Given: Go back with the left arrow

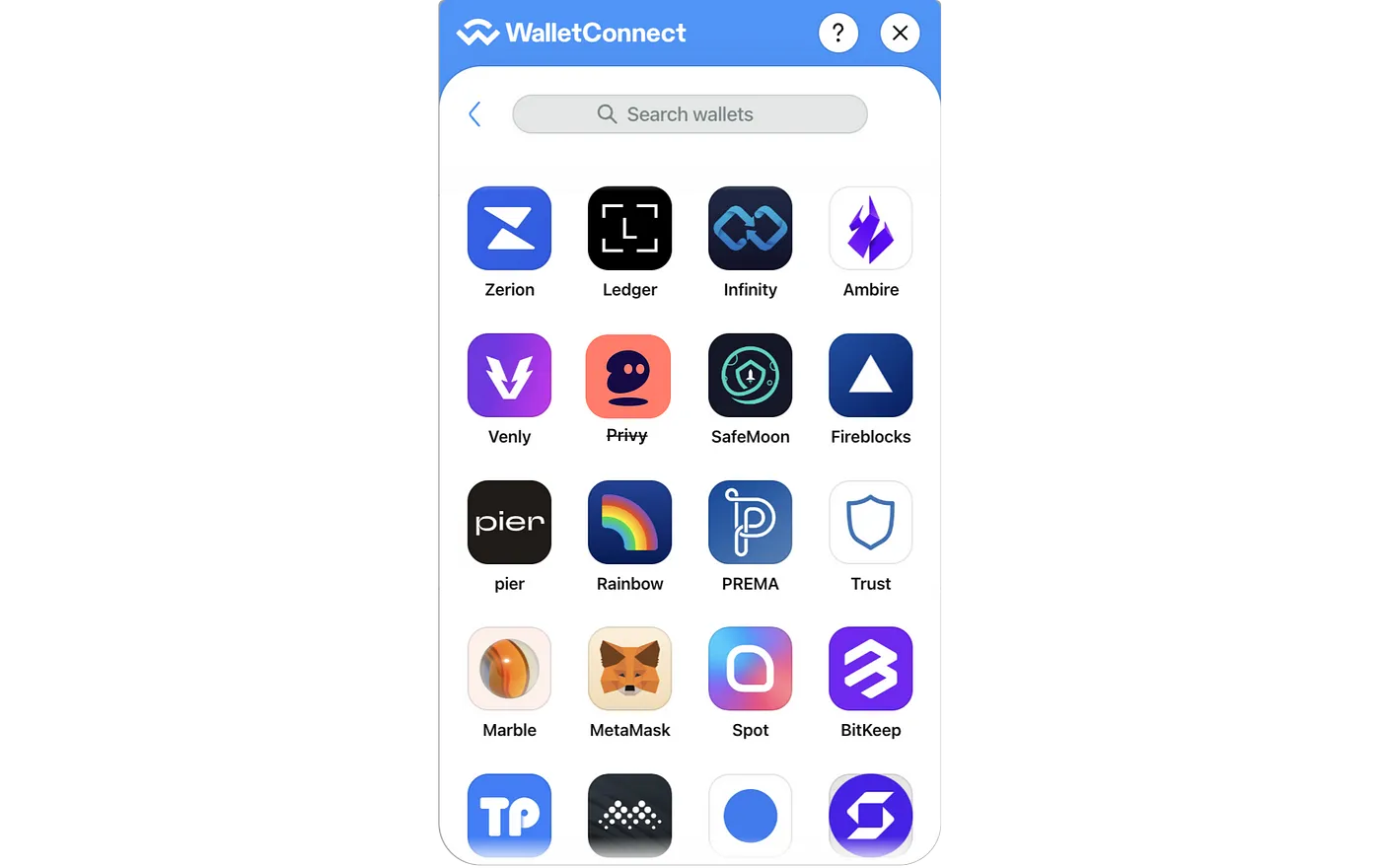Looking at the screenshot, I should point(474,114).
